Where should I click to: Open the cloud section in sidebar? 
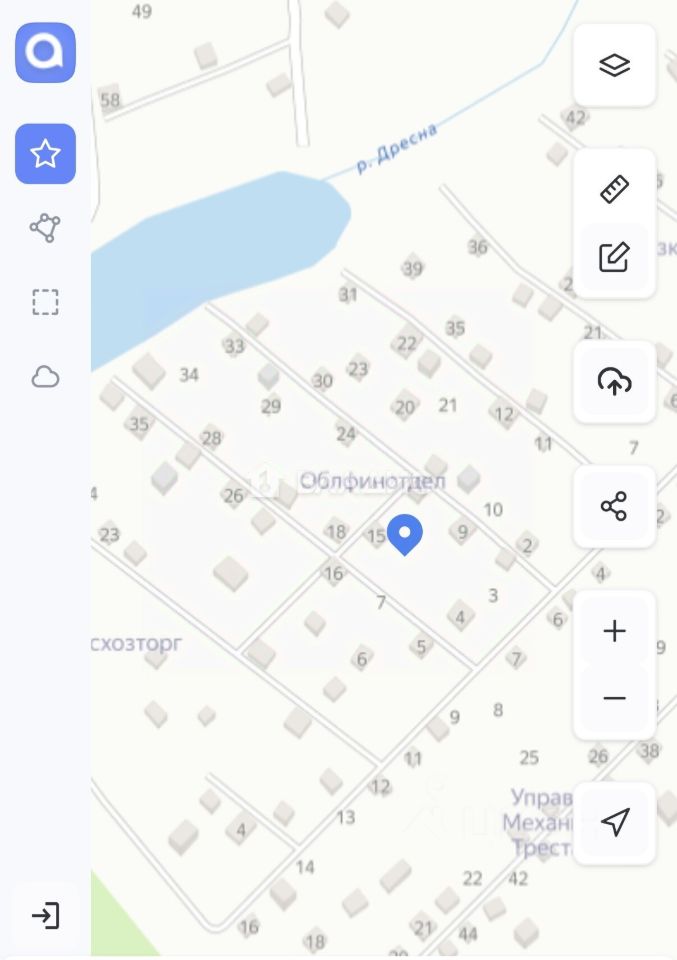pyautogui.click(x=45, y=377)
